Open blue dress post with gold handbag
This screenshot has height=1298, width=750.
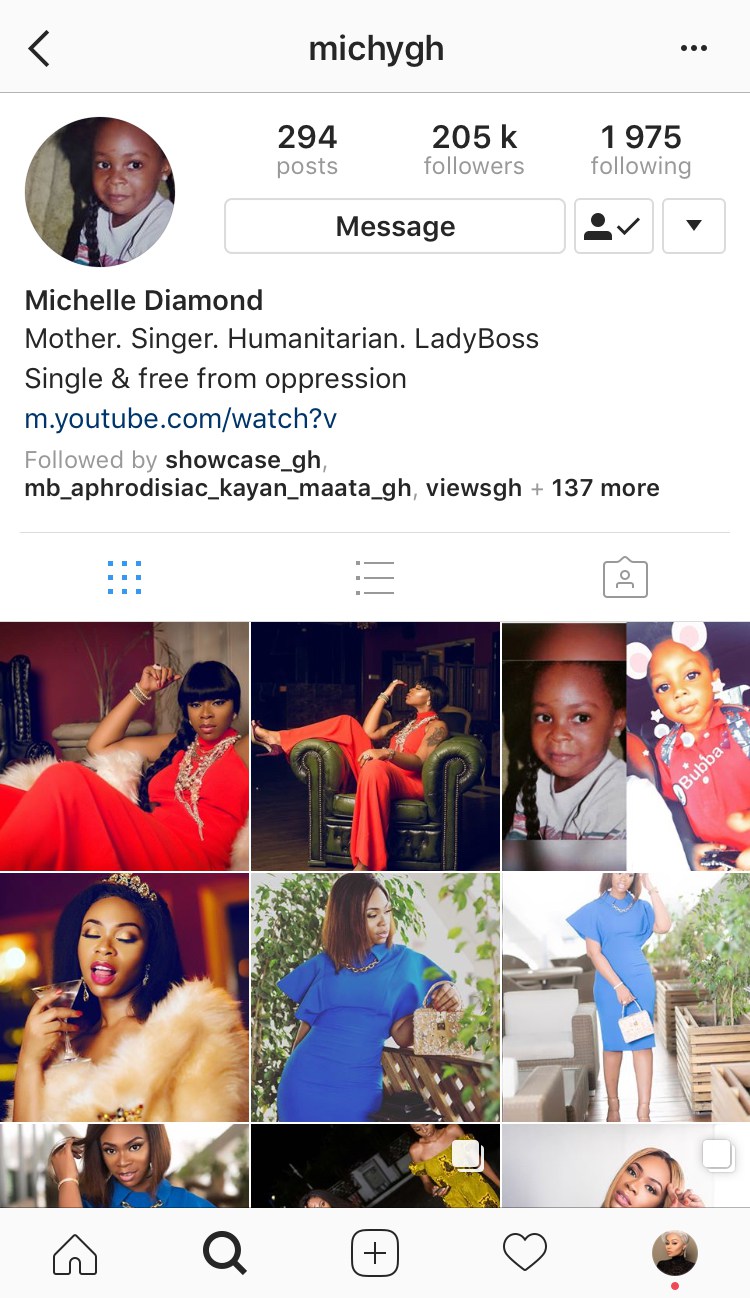coord(375,997)
